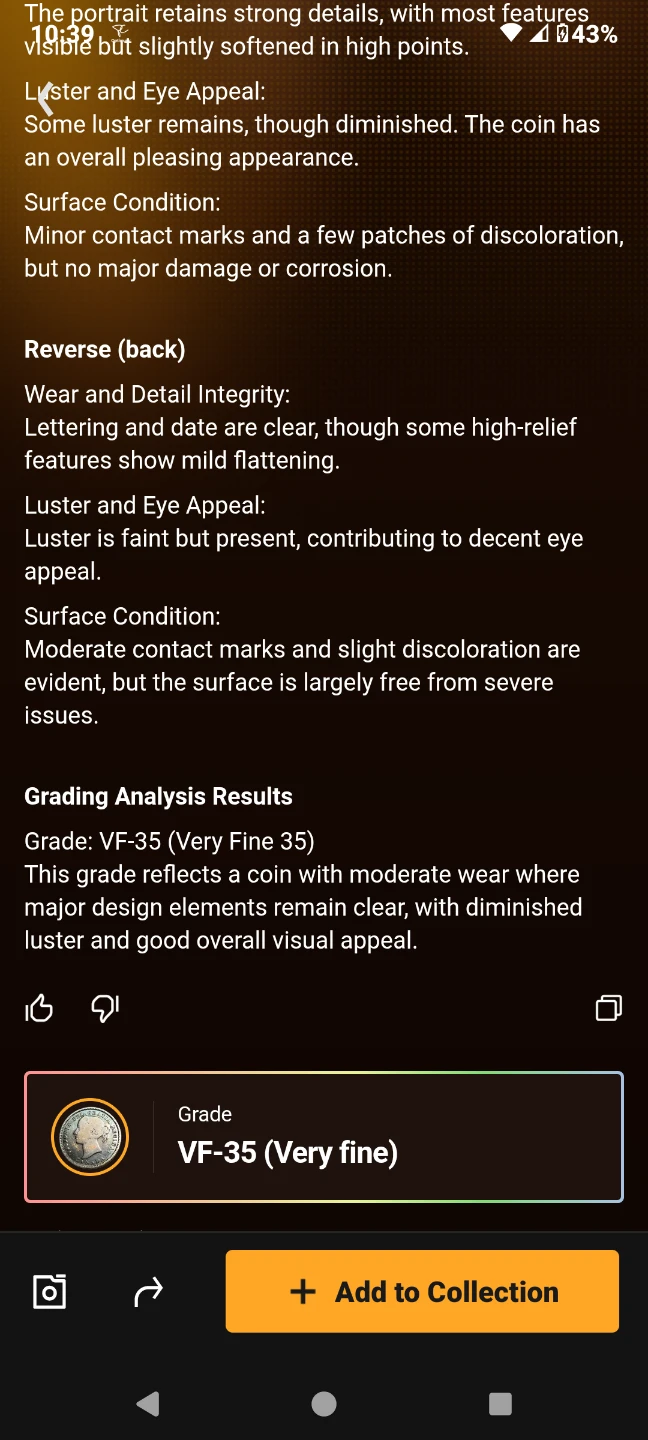Go to the home screen
648x1440 pixels.
[324, 1404]
